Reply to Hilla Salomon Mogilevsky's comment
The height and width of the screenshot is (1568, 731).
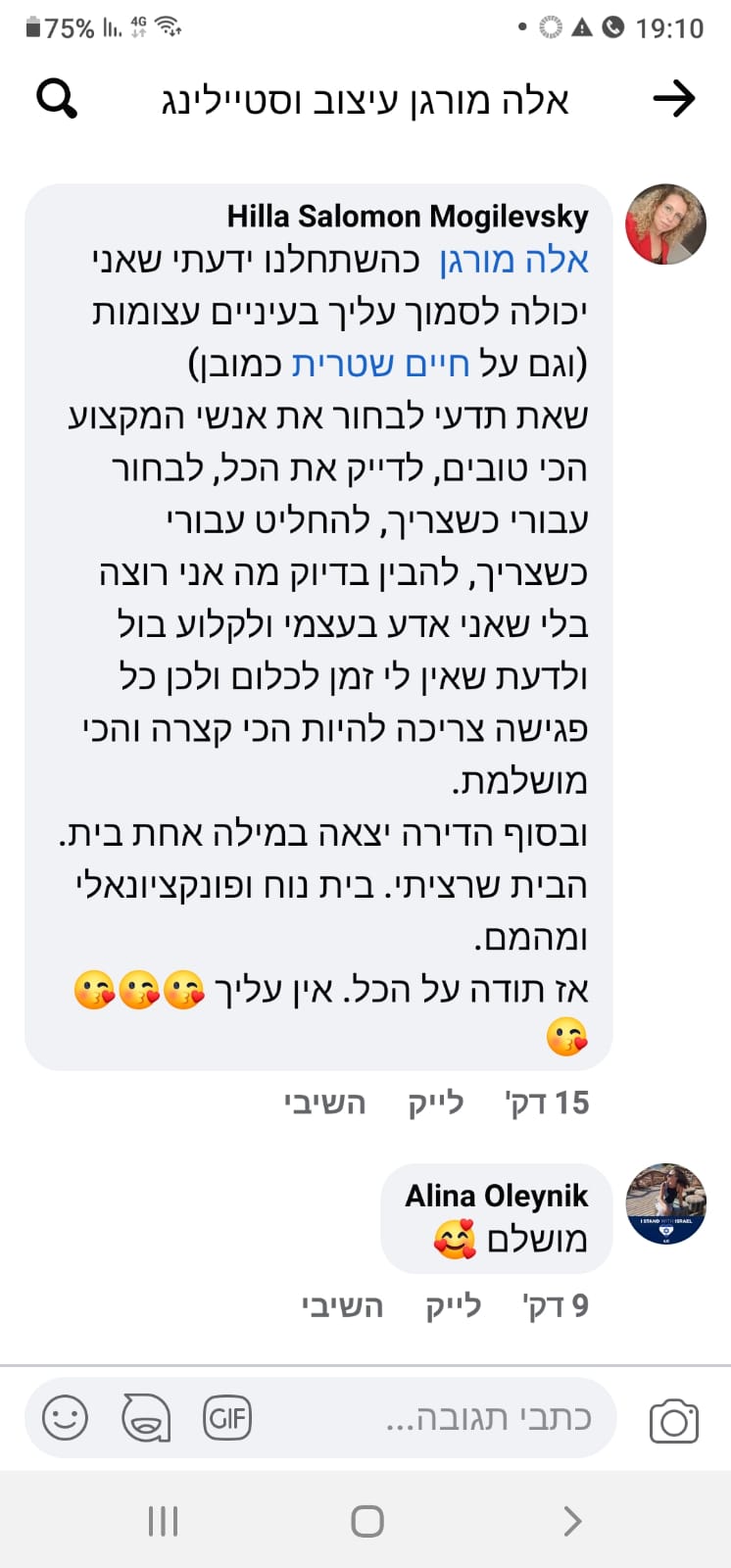point(324,1102)
